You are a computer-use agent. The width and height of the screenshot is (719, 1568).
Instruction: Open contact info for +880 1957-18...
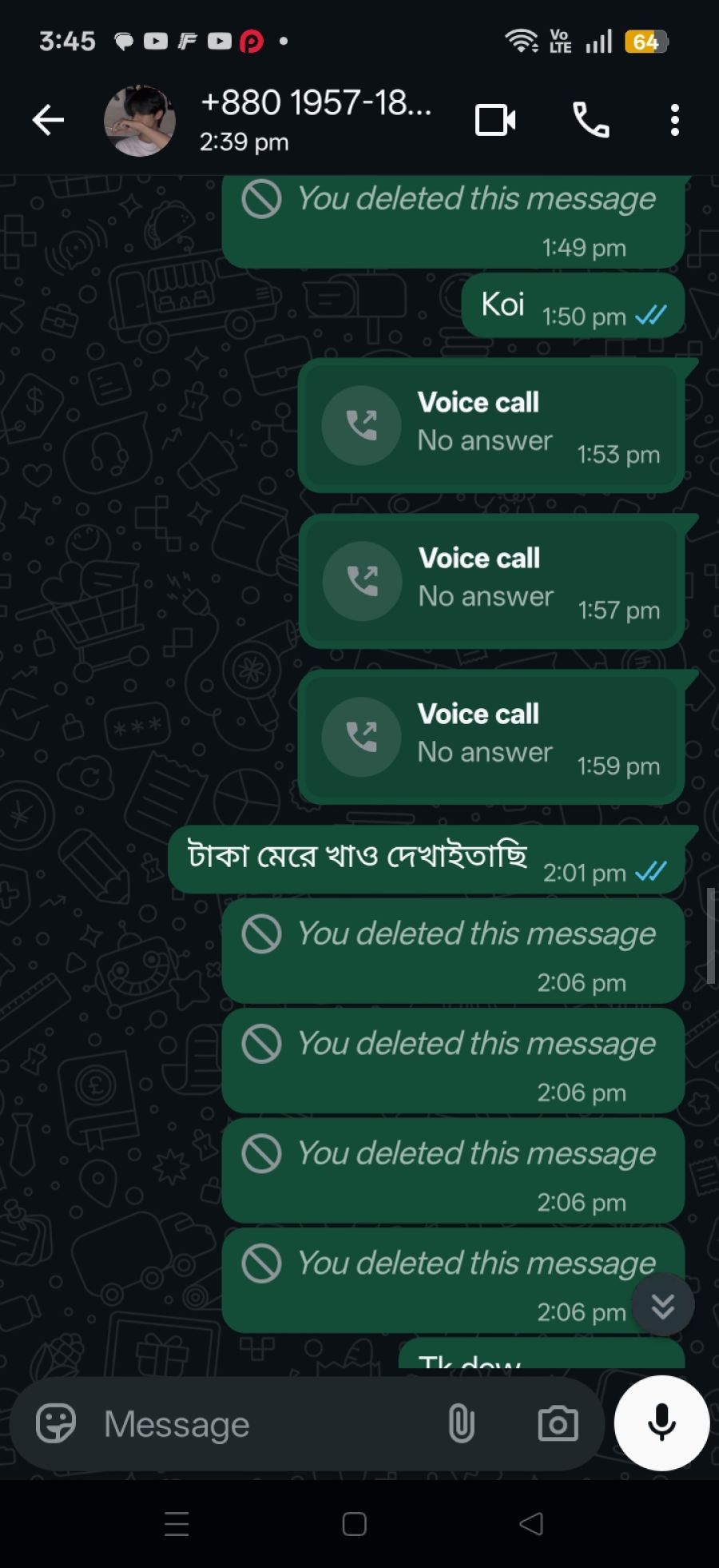tap(316, 120)
